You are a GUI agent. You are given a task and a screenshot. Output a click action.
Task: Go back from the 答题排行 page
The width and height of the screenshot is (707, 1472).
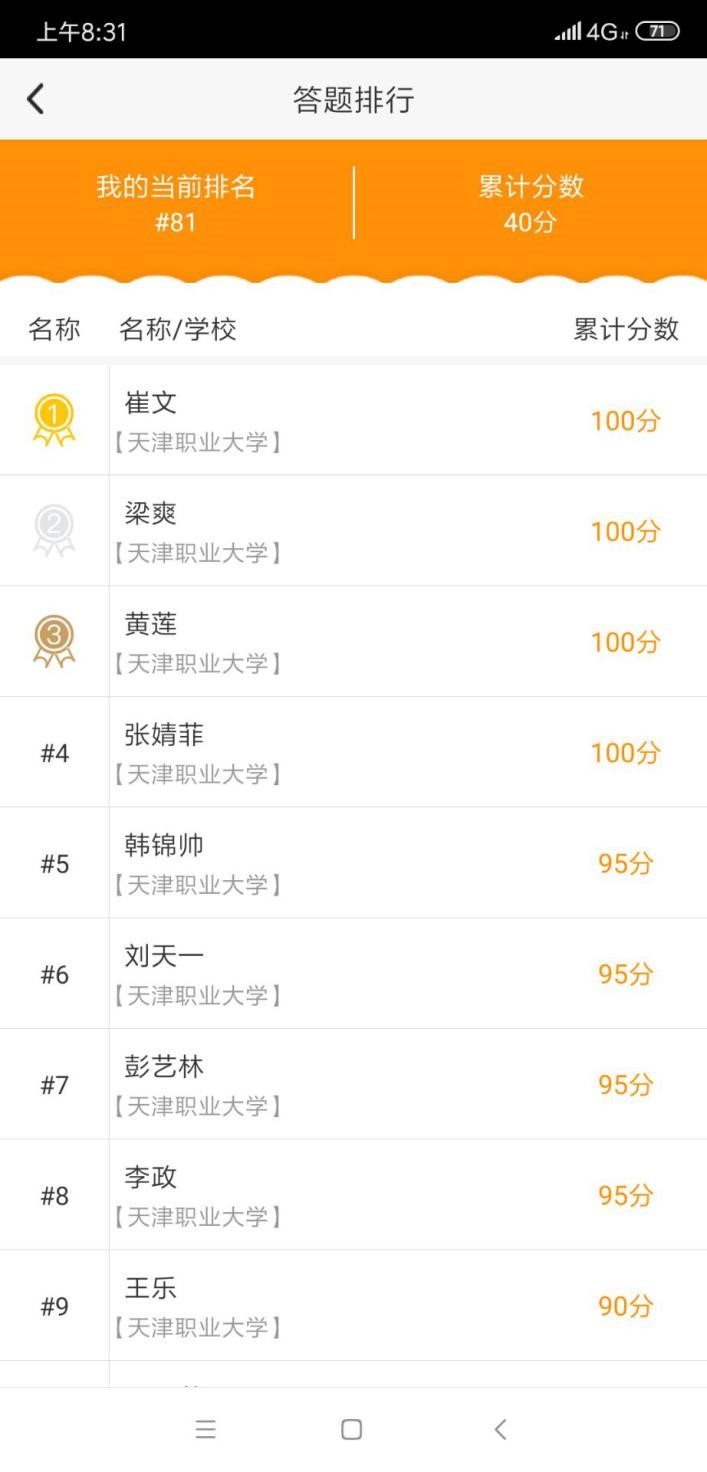[36, 99]
